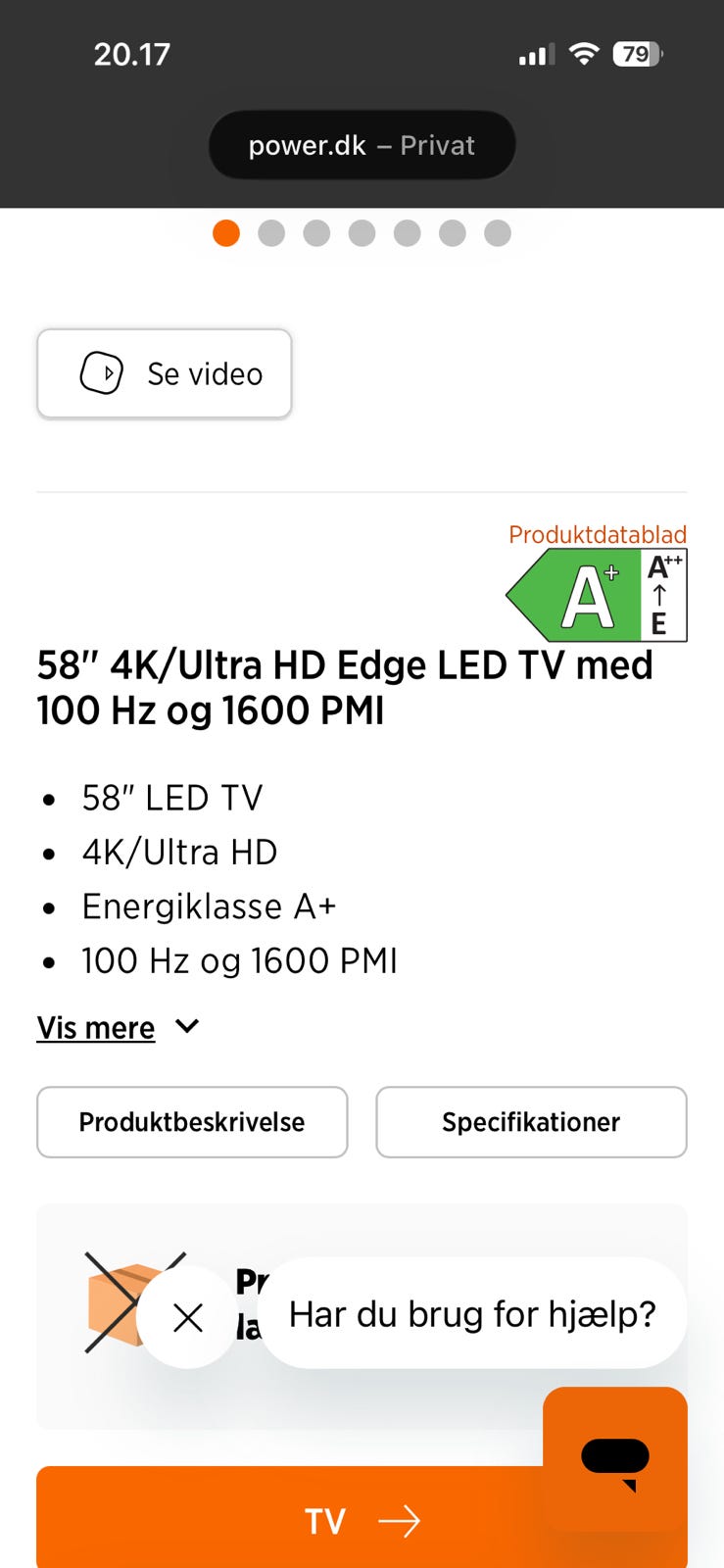The height and width of the screenshot is (1568, 724).
Task: Tap the "Har du brug for hjælp?" bubble
Action: tap(472, 1313)
